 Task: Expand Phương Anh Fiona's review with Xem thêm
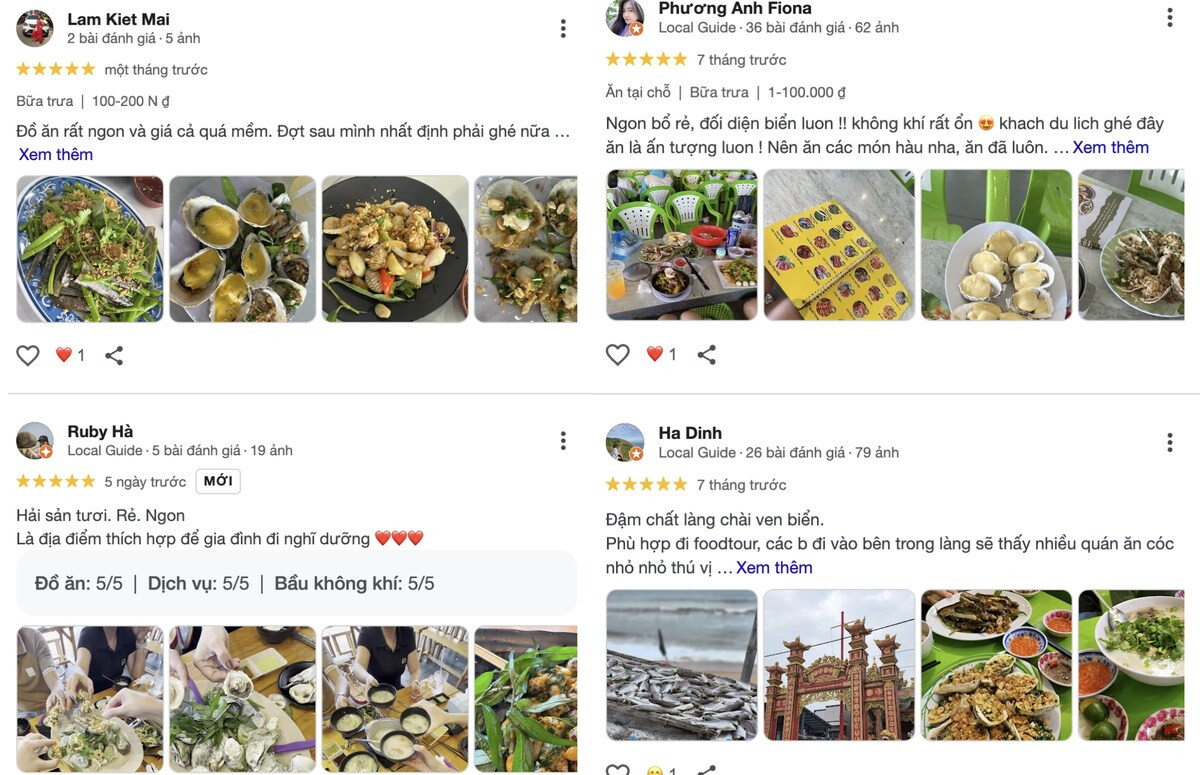1110,147
